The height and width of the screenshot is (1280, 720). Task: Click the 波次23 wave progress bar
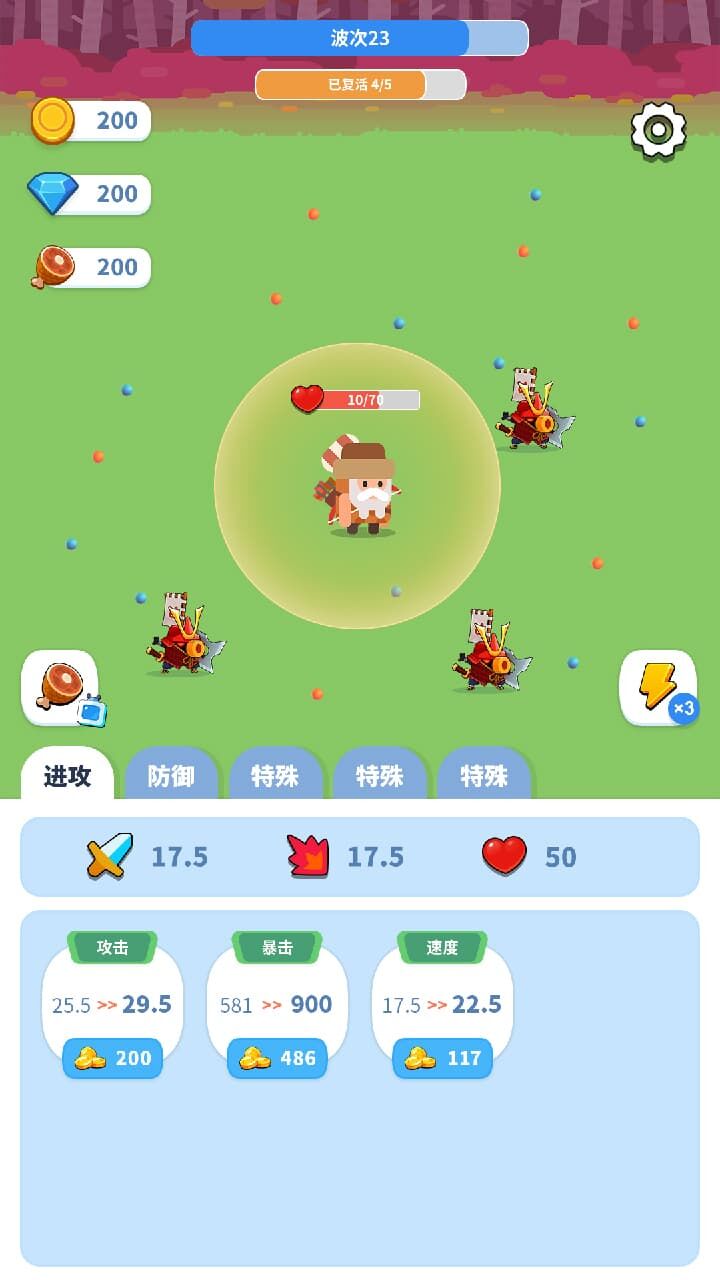pos(360,38)
